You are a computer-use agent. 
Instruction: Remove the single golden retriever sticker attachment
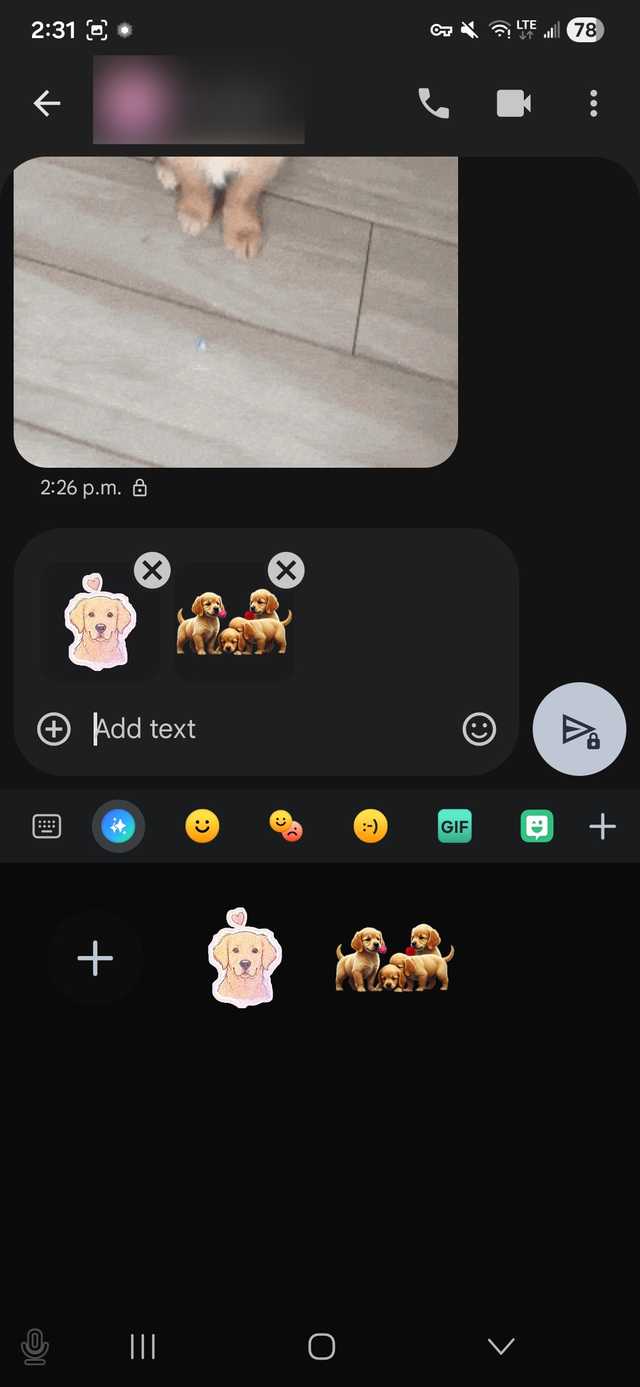[x=152, y=571]
